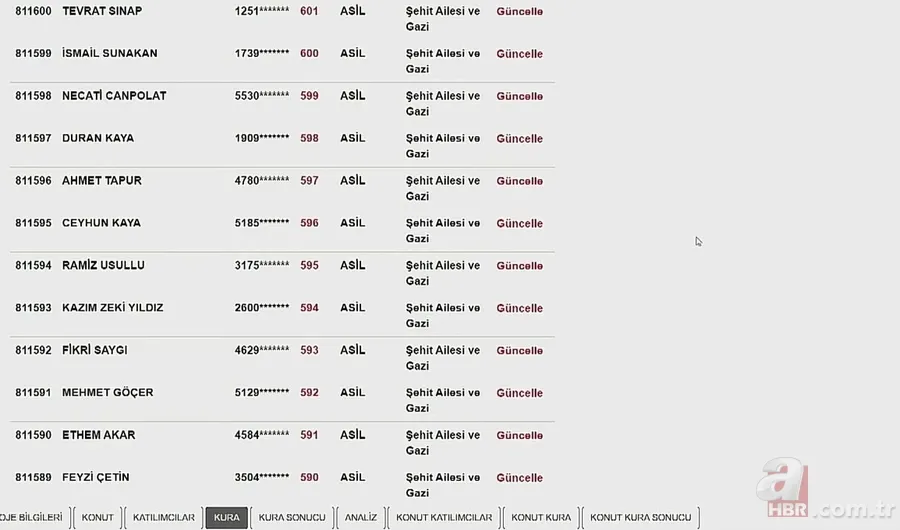900x530 pixels.
Task: Update RAMİZ USULLU's entry
Action: click(519, 266)
